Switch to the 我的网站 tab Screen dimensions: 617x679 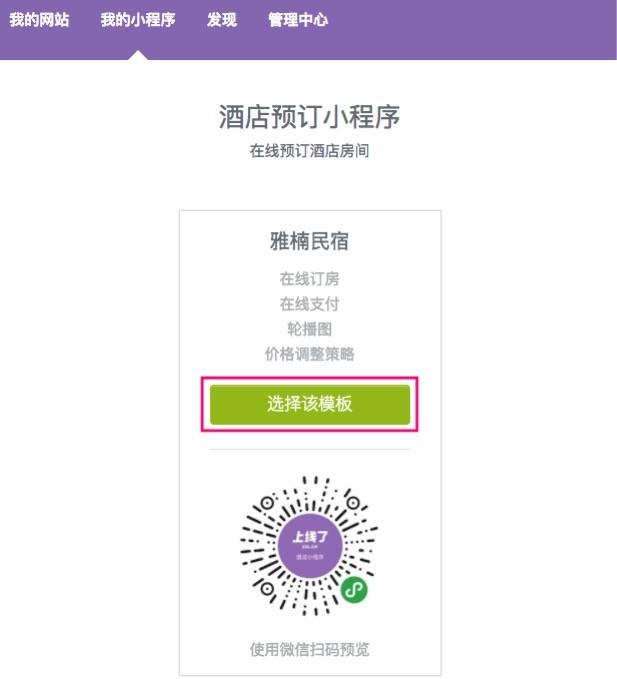39,20
